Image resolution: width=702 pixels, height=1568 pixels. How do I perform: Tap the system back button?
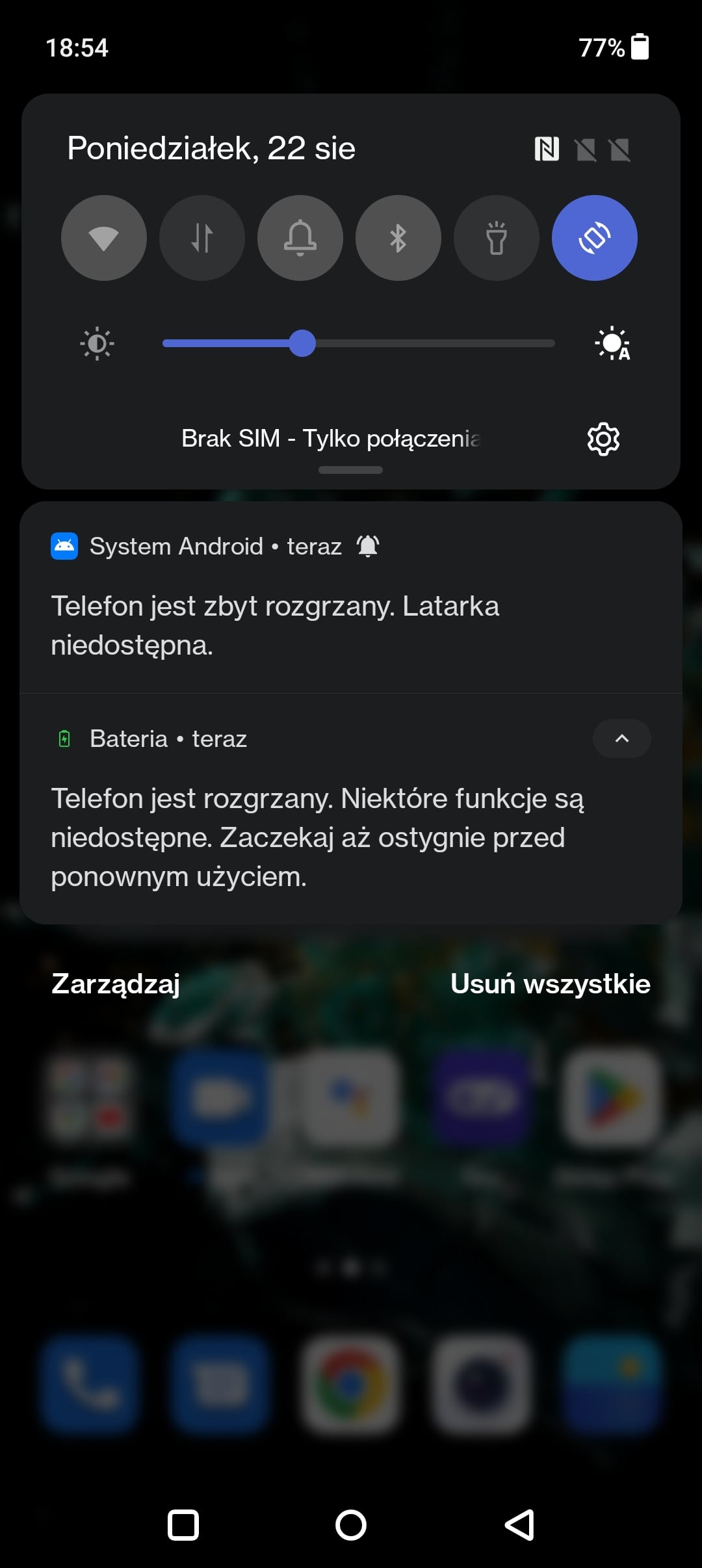pyautogui.click(x=519, y=1525)
